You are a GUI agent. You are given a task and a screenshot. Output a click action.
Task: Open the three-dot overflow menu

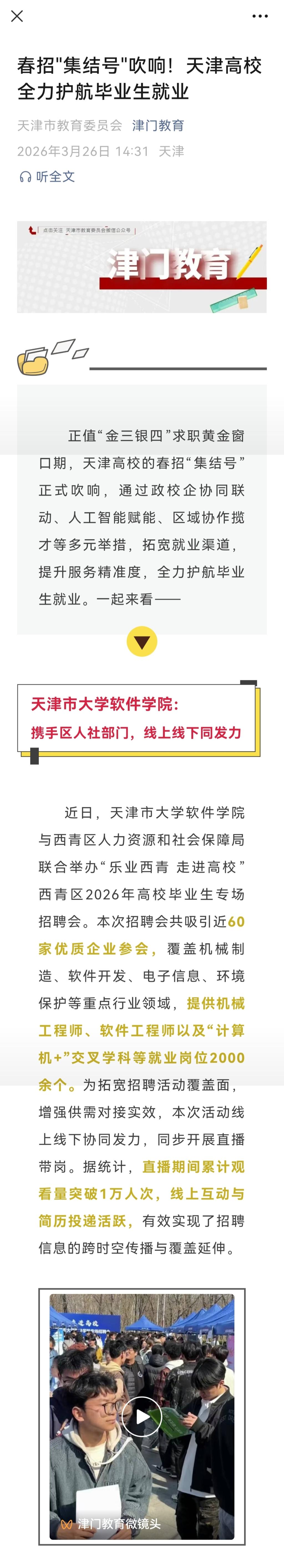(x=260, y=16)
